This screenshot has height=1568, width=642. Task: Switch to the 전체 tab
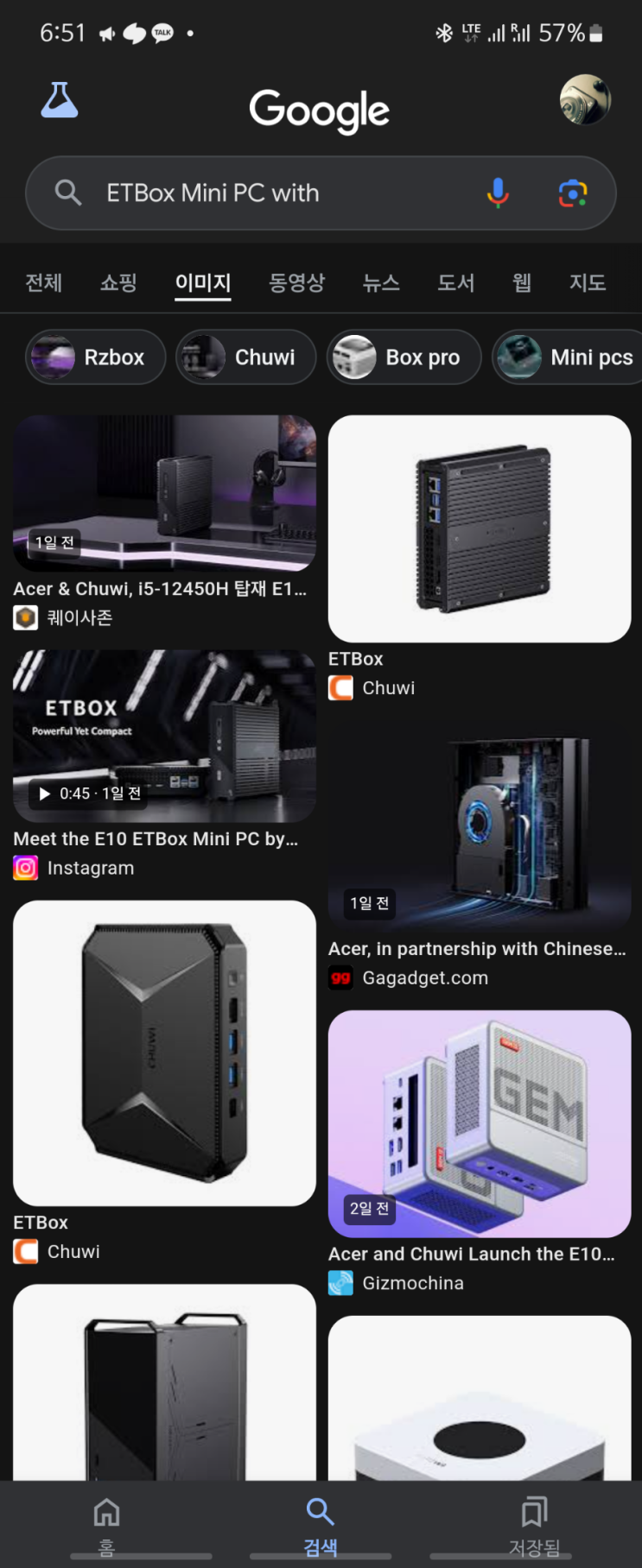tap(44, 282)
